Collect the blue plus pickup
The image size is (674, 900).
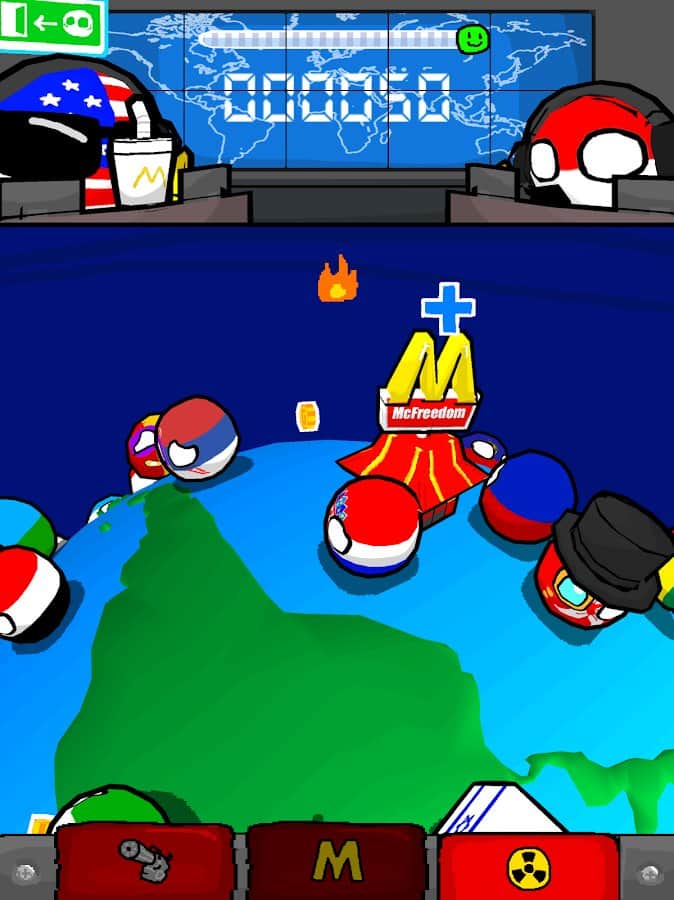(447, 308)
